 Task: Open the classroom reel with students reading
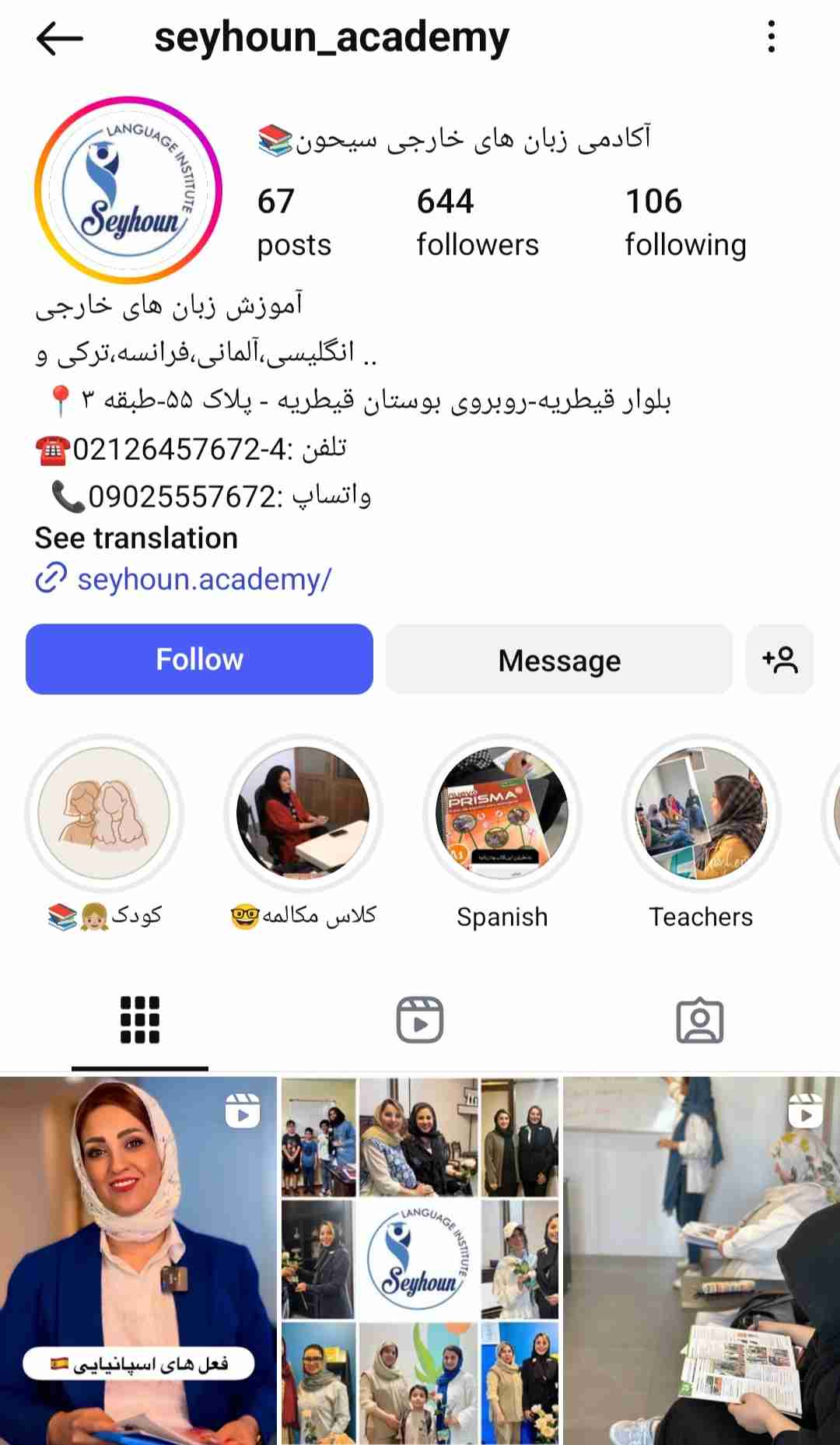702,1261
